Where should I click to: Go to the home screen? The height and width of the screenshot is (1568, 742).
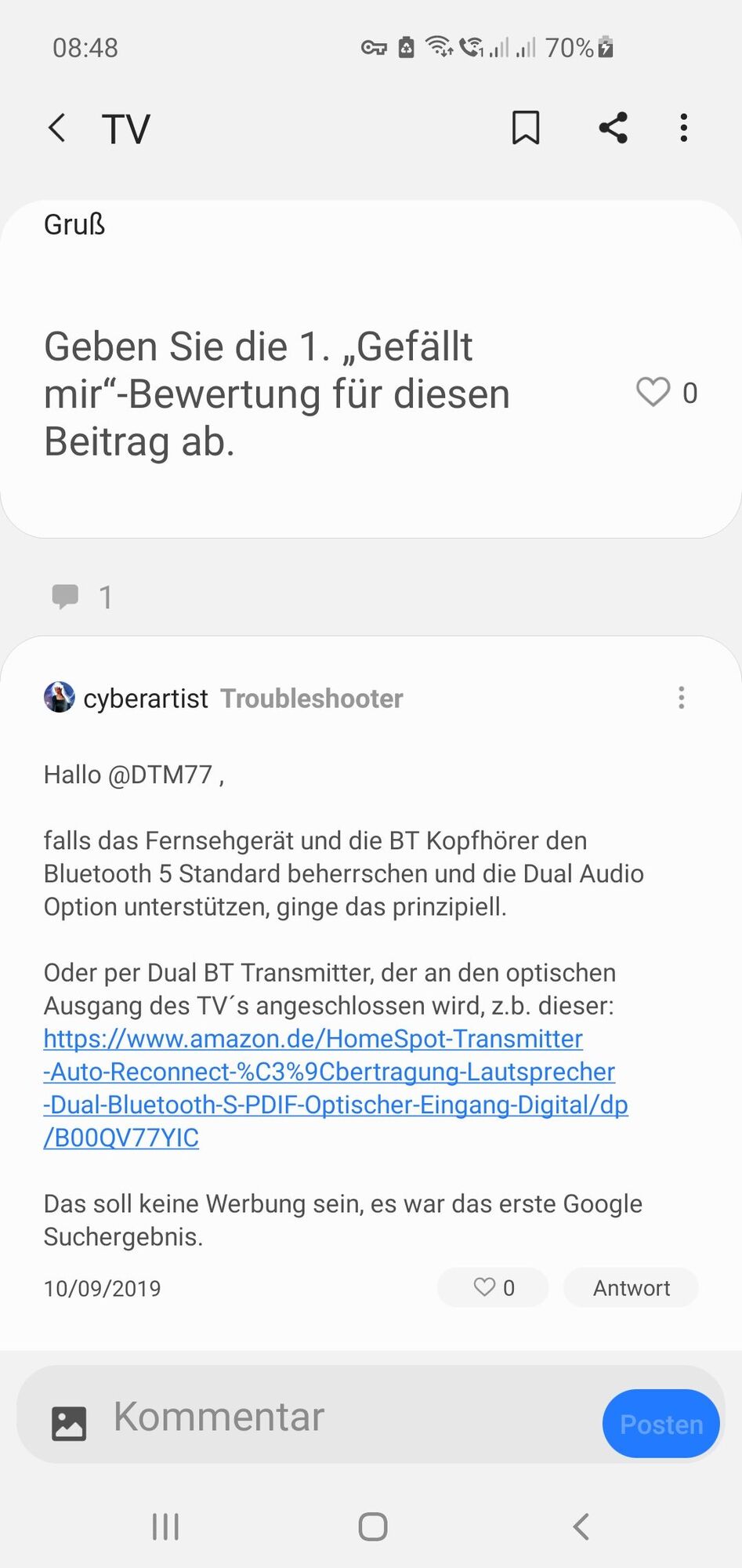pos(373,1526)
